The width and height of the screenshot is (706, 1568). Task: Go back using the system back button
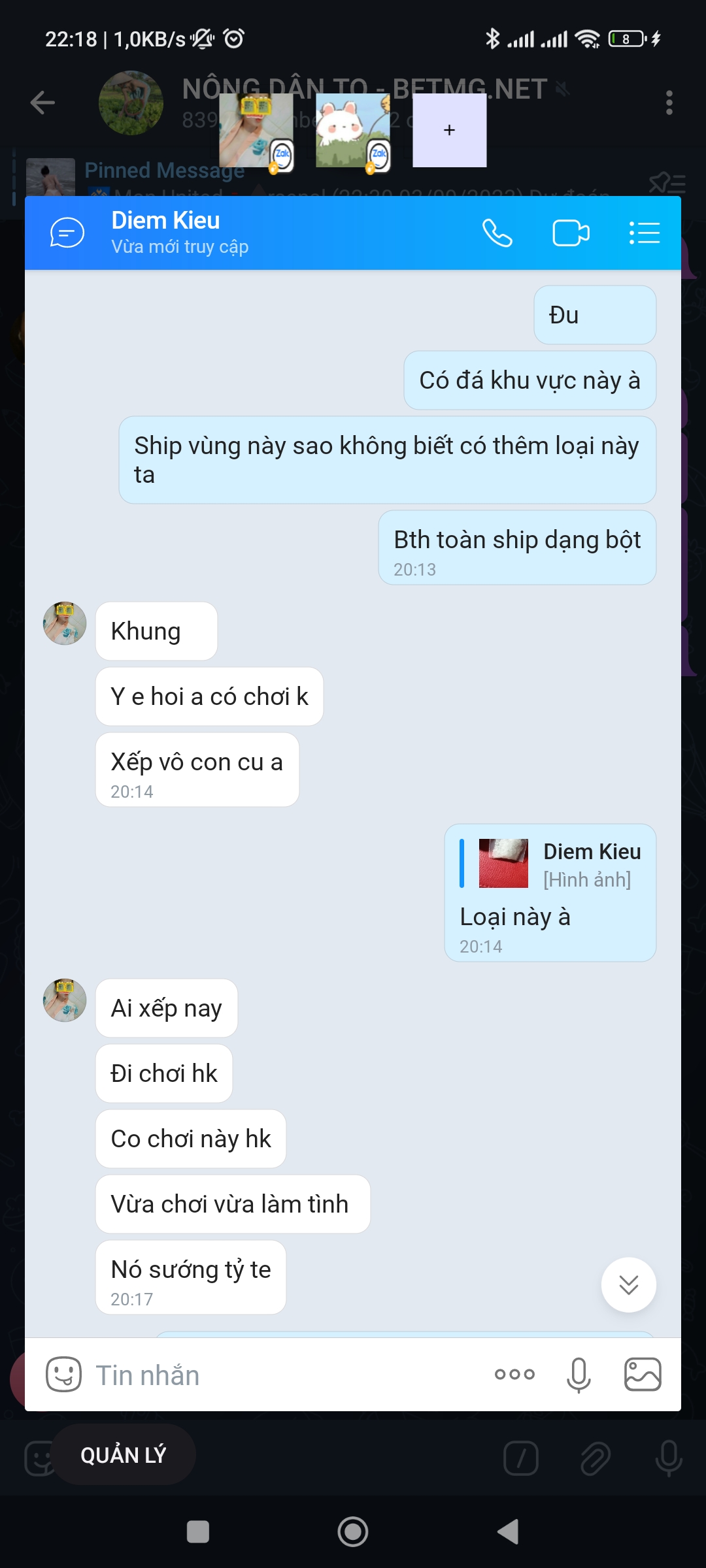(x=508, y=1531)
